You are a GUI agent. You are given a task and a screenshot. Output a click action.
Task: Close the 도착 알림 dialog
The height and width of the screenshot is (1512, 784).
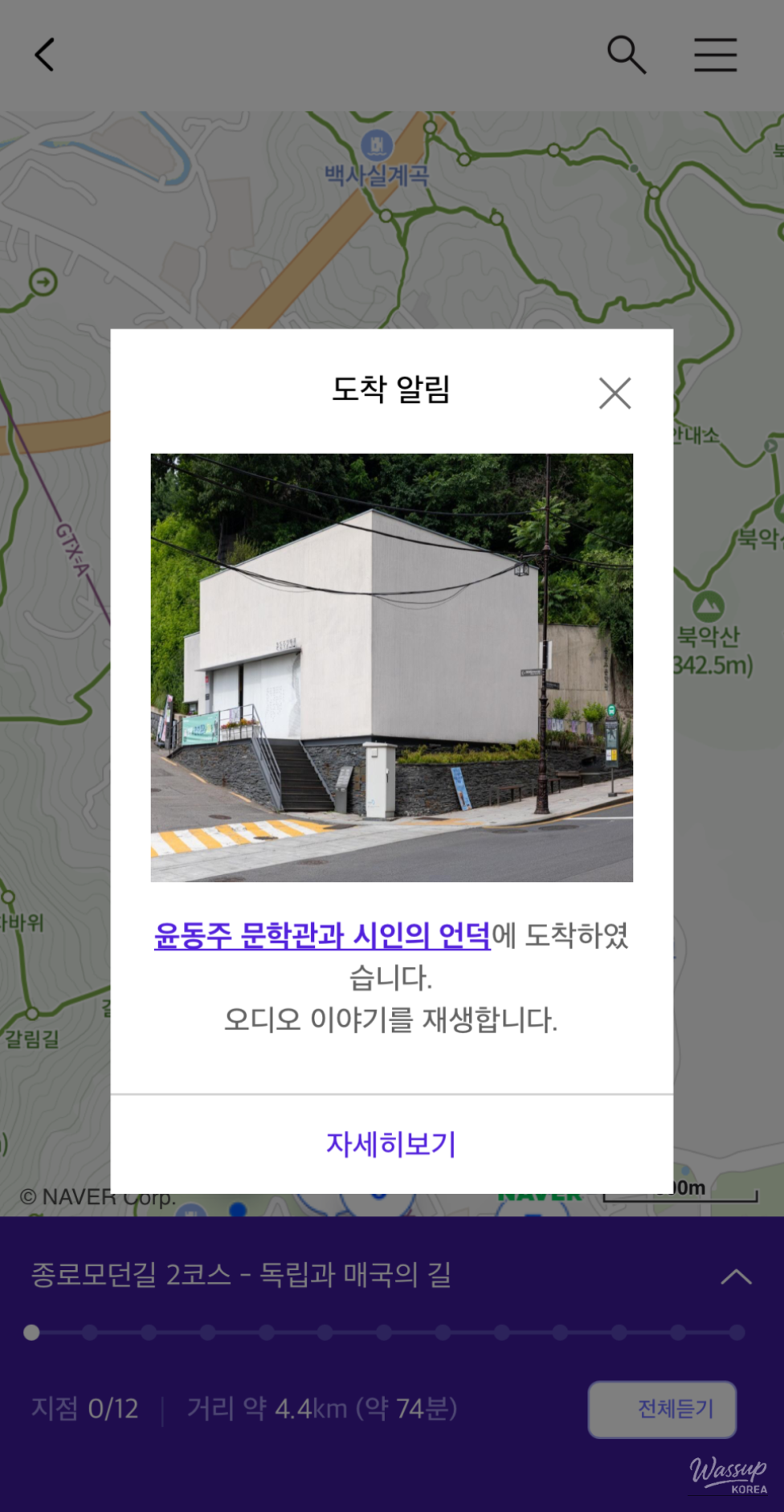[x=615, y=393]
